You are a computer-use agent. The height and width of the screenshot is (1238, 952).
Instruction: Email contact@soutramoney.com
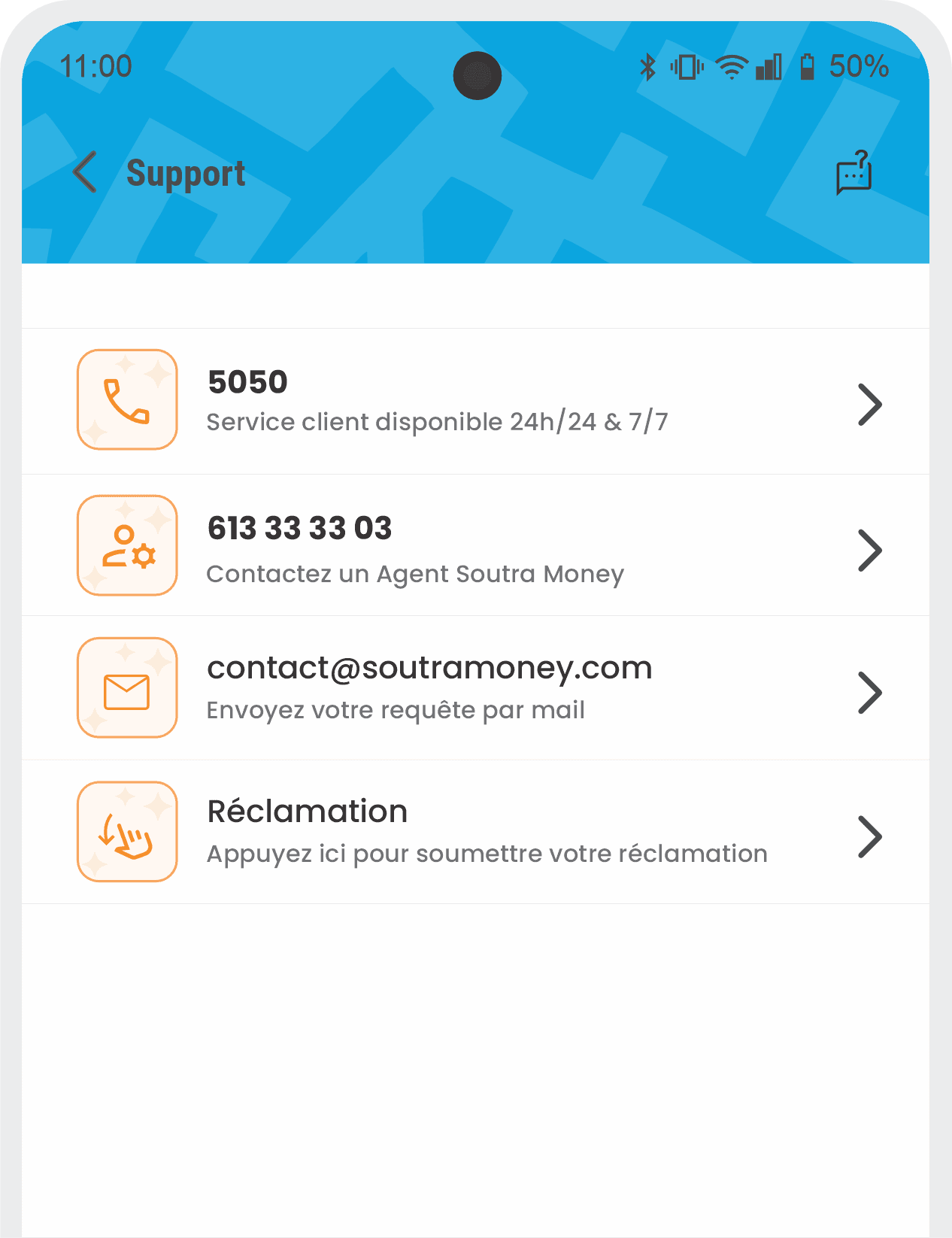click(475, 688)
